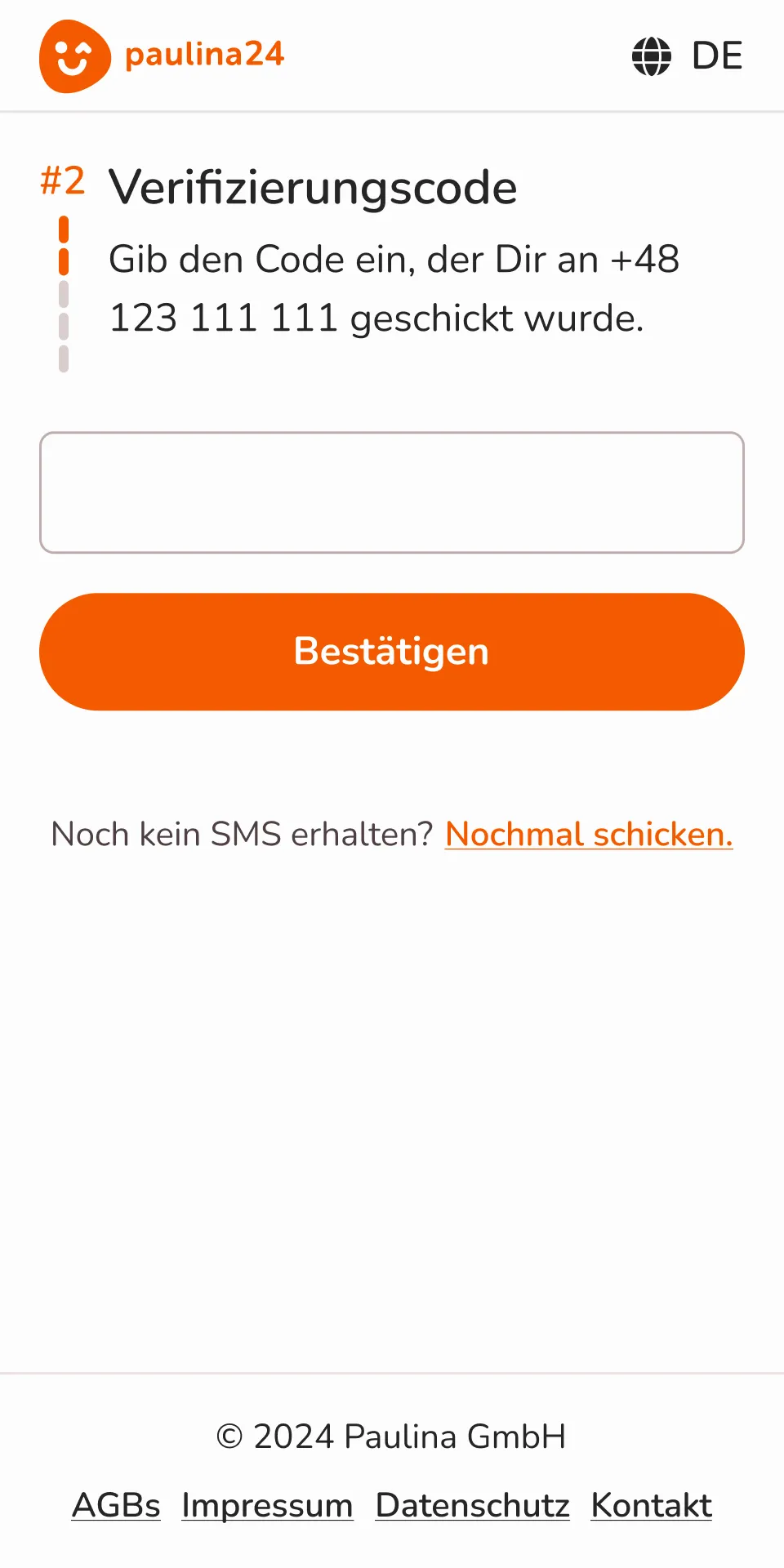The width and height of the screenshot is (784, 1568).
Task: Click the step progress bar track
Action: (x=64, y=290)
